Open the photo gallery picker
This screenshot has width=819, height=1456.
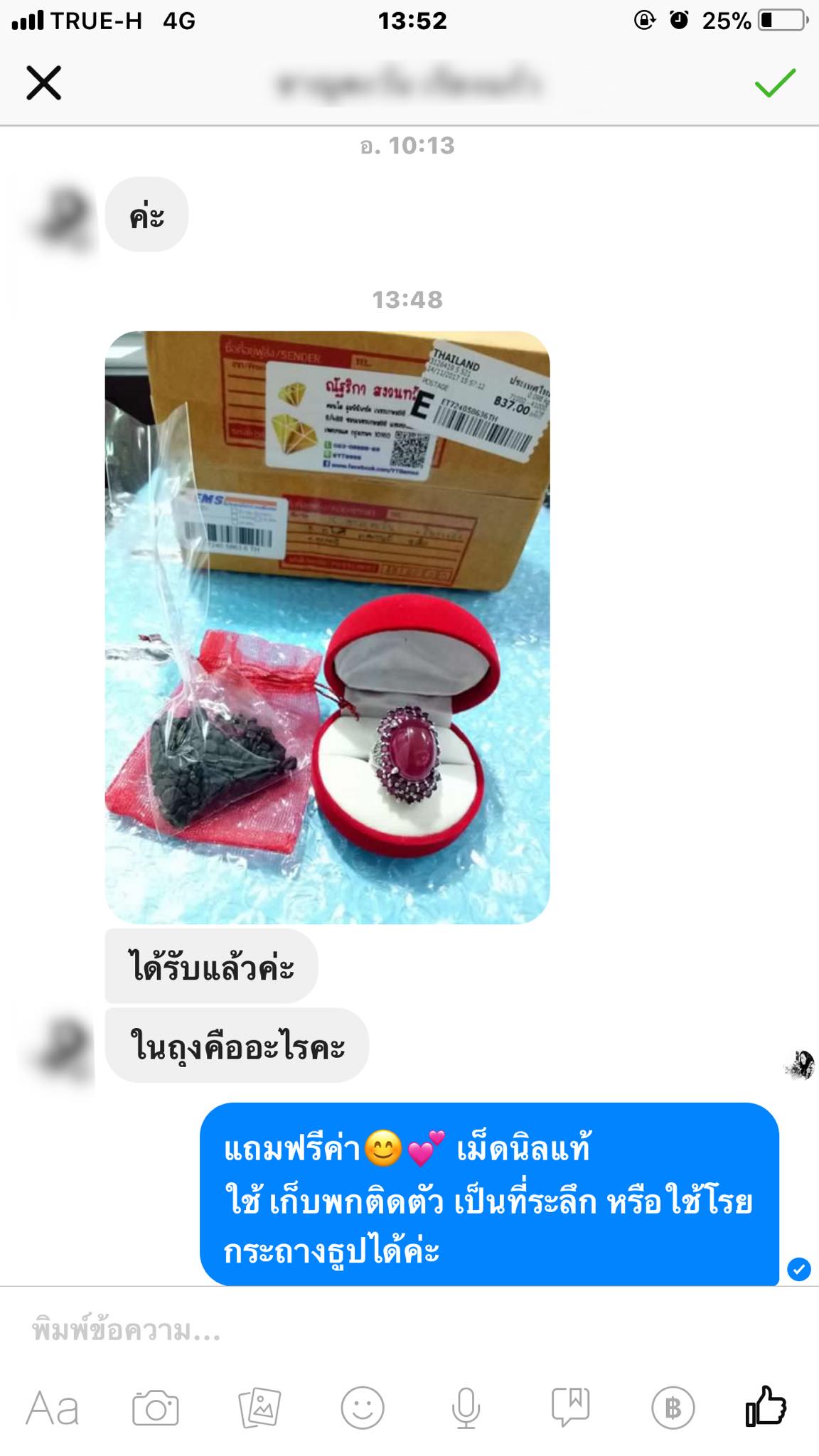pyautogui.click(x=259, y=1408)
